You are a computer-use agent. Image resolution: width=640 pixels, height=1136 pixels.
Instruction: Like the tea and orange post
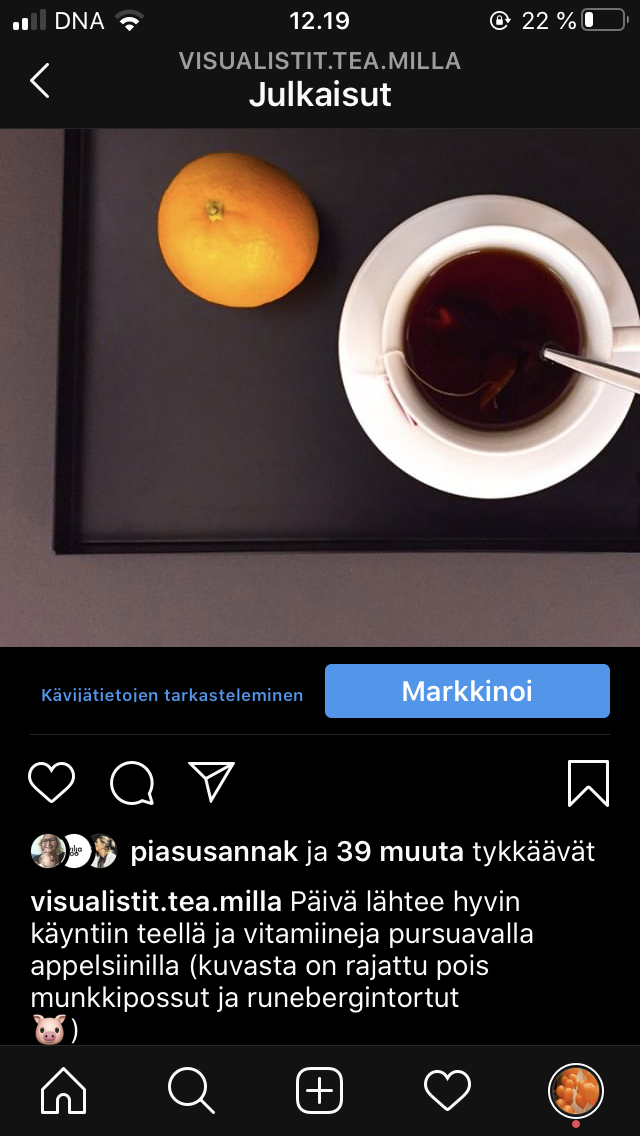(52, 782)
